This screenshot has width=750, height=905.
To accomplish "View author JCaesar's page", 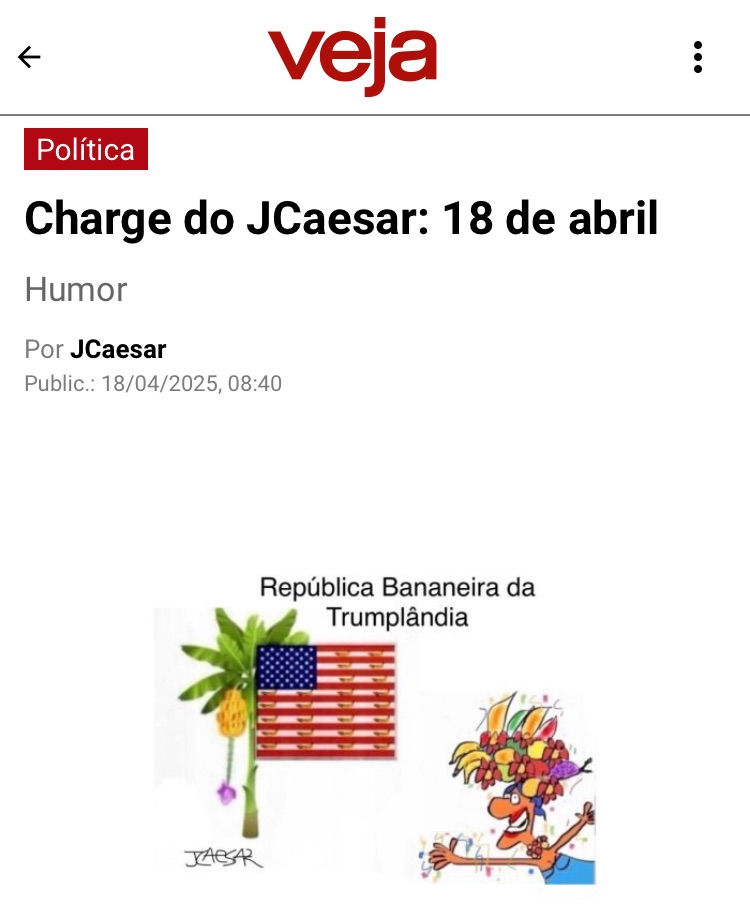I will point(118,350).
